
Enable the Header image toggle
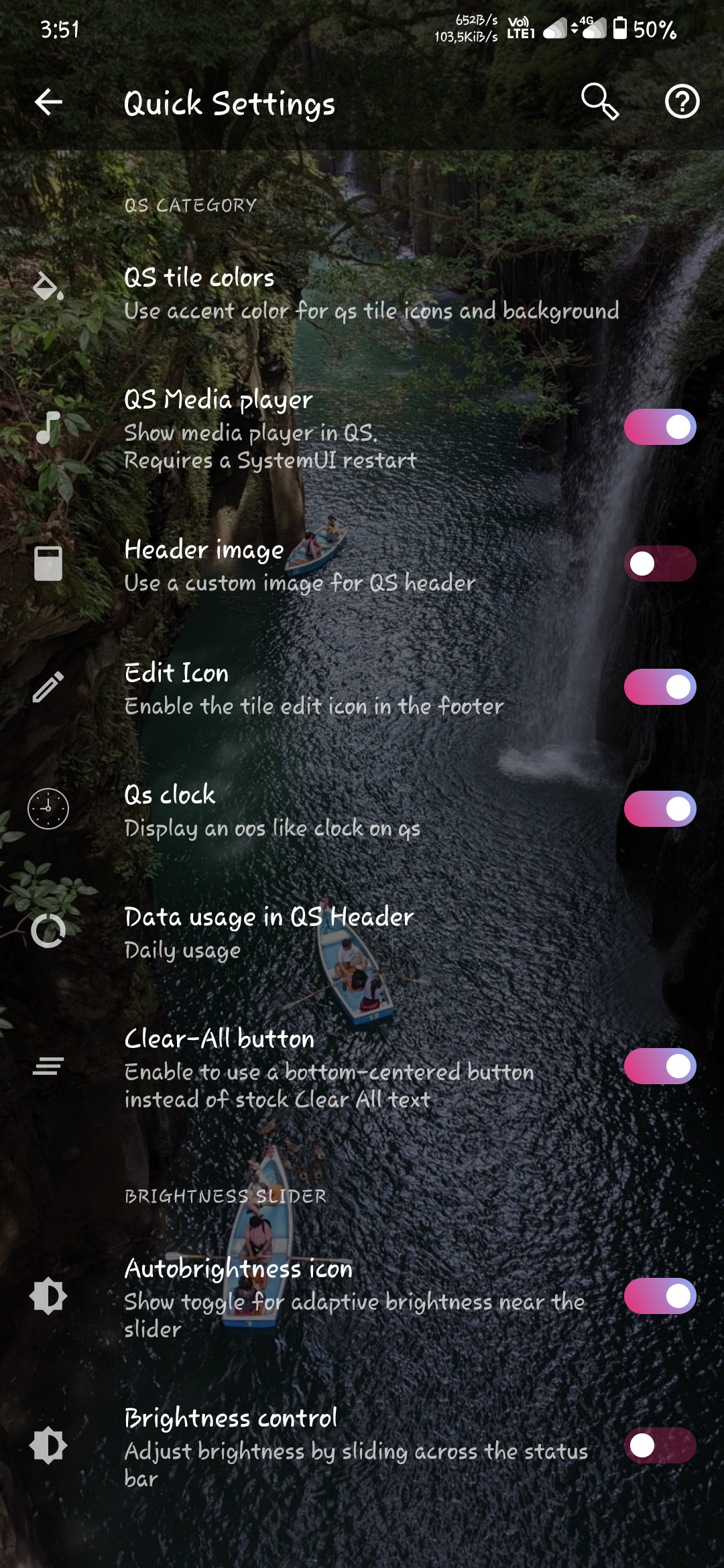tap(660, 564)
